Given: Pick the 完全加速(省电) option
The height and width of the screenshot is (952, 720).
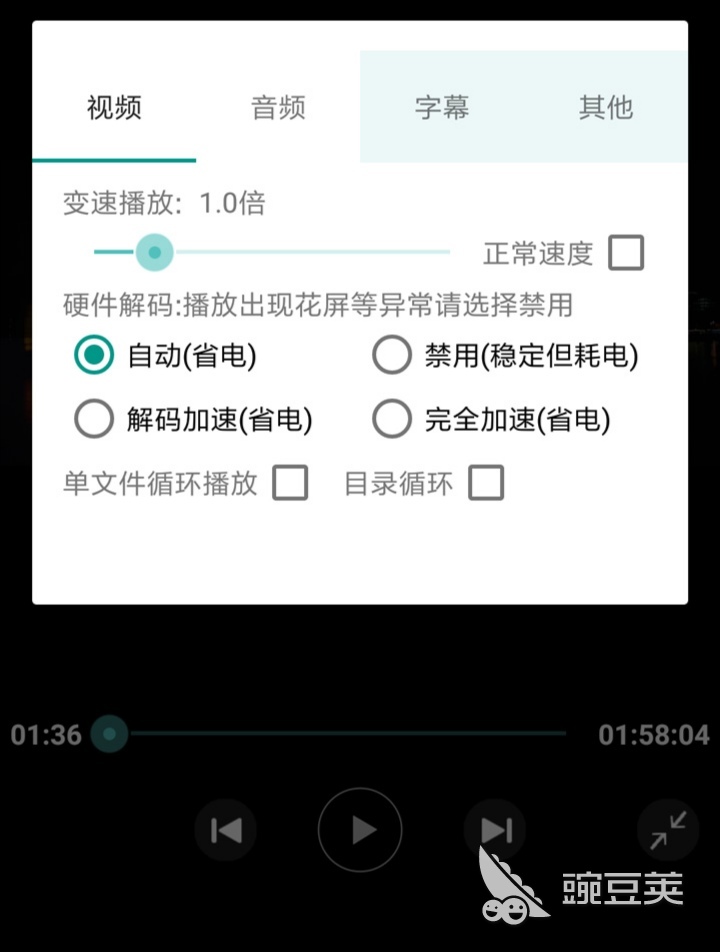Looking at the screenshot, I should click(392, 420).
